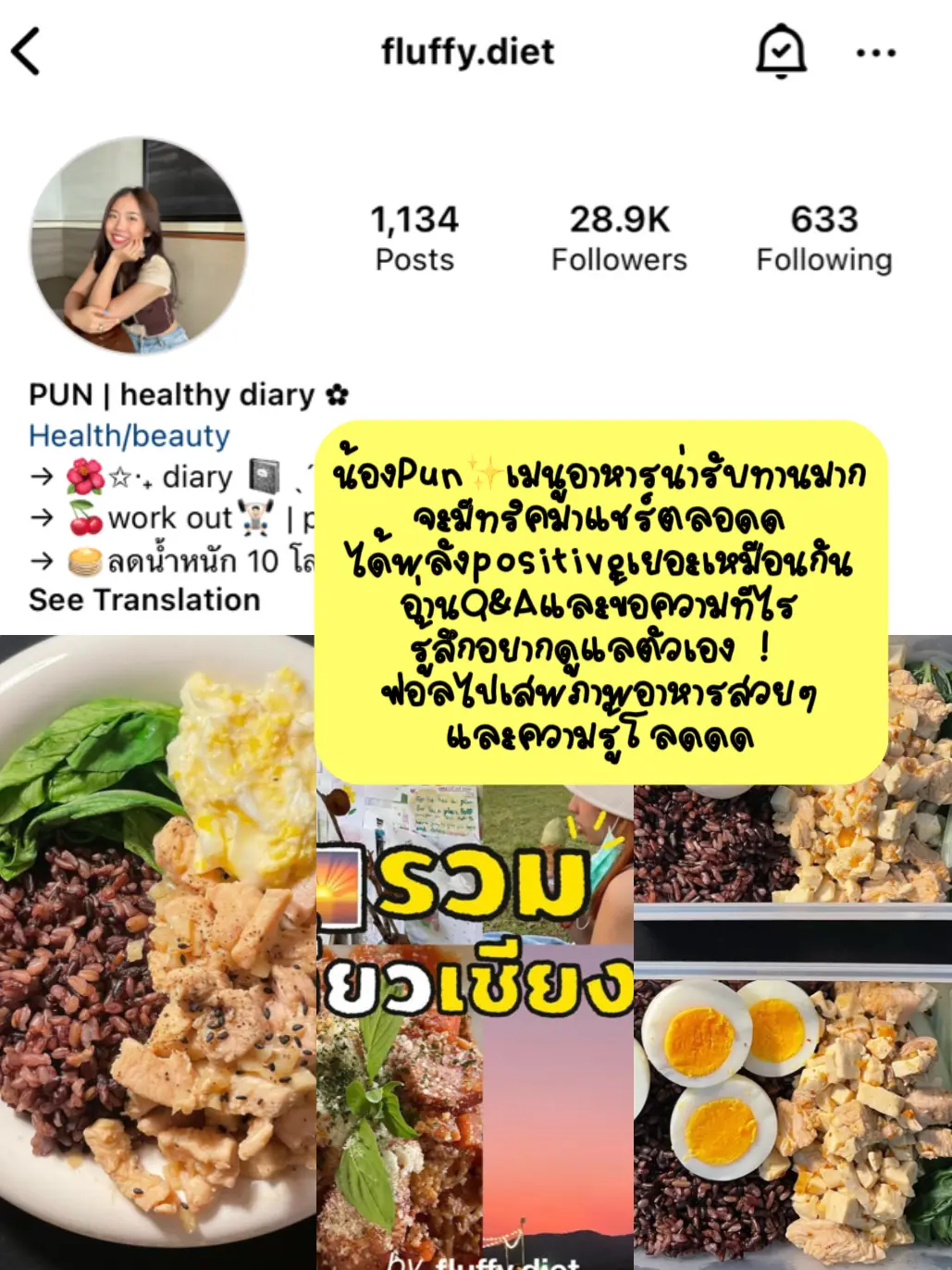Screen dimensions: 952x1270
Task: Tap the 28.9K Followers count
Action: click(617, 236)
